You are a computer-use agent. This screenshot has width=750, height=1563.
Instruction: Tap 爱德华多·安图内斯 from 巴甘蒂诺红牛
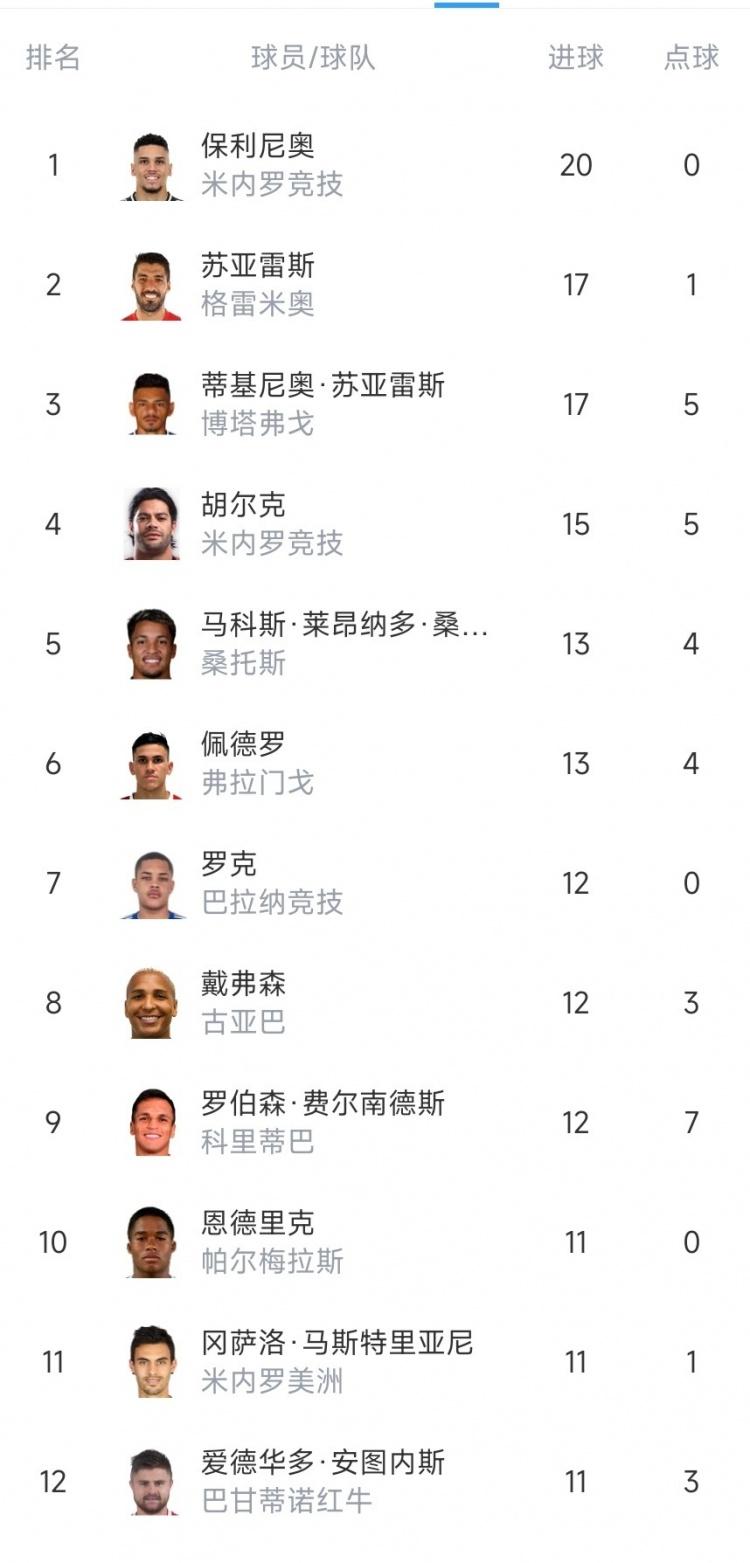322,1463
